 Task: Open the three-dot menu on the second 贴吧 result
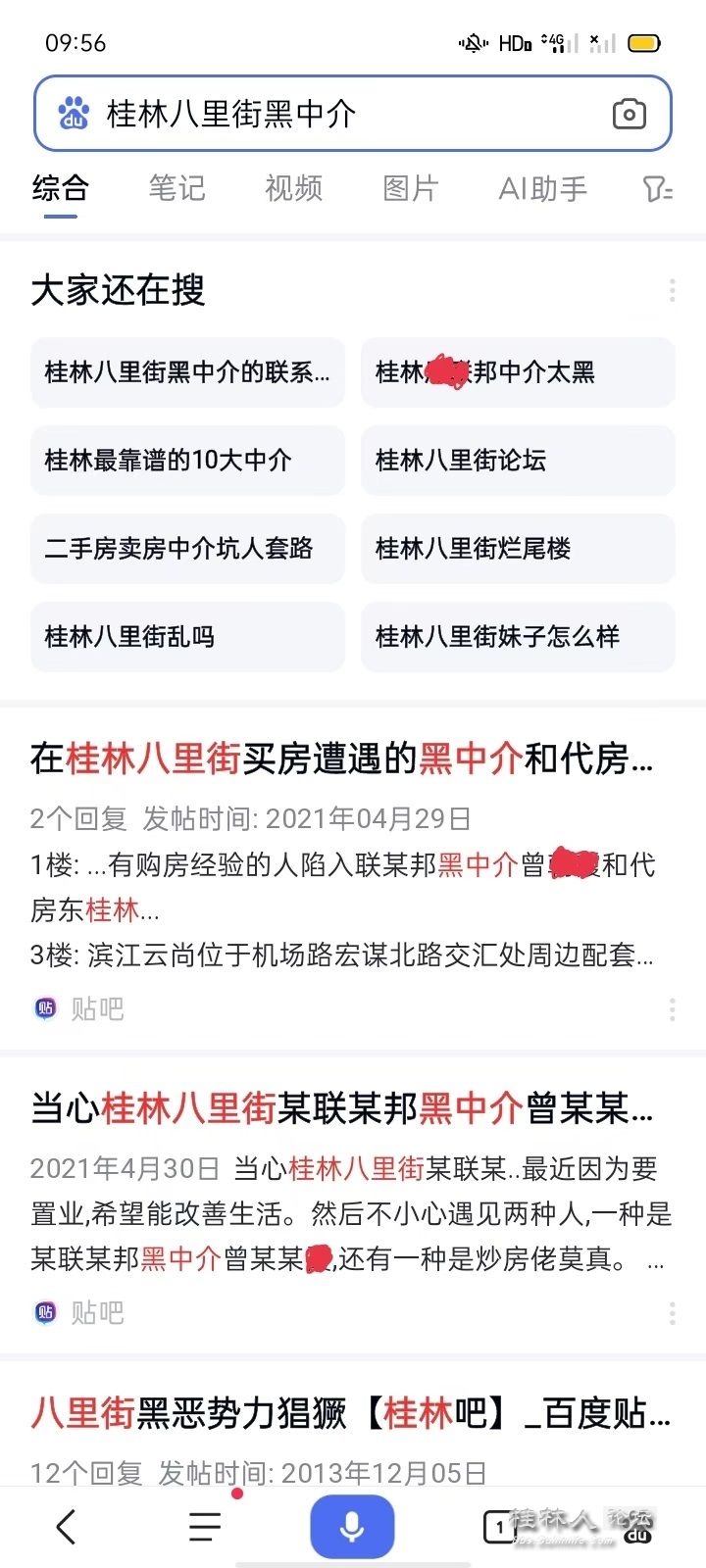[672, 1312]
